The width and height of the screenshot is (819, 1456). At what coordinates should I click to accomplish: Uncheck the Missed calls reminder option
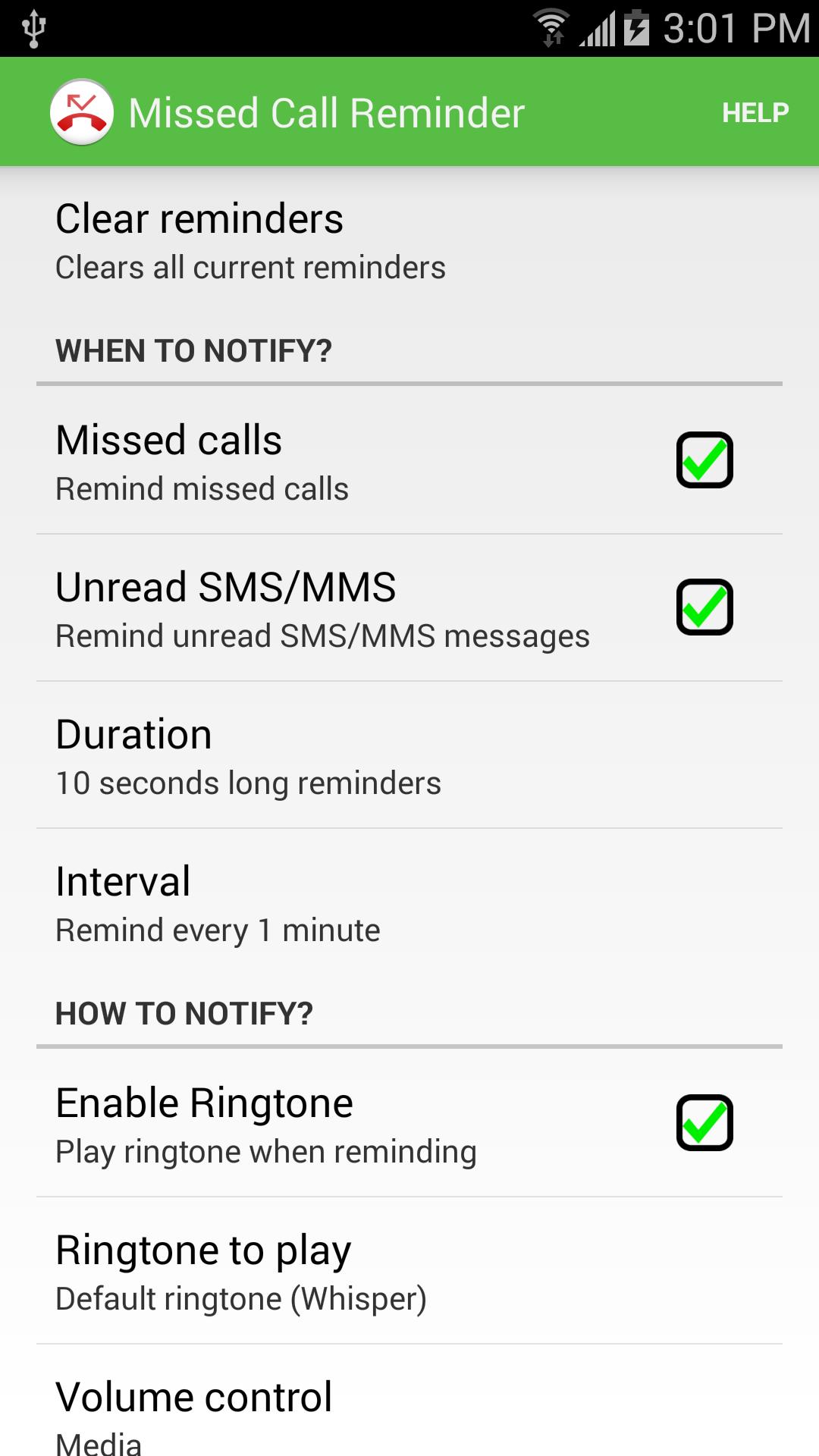[704, 459]
